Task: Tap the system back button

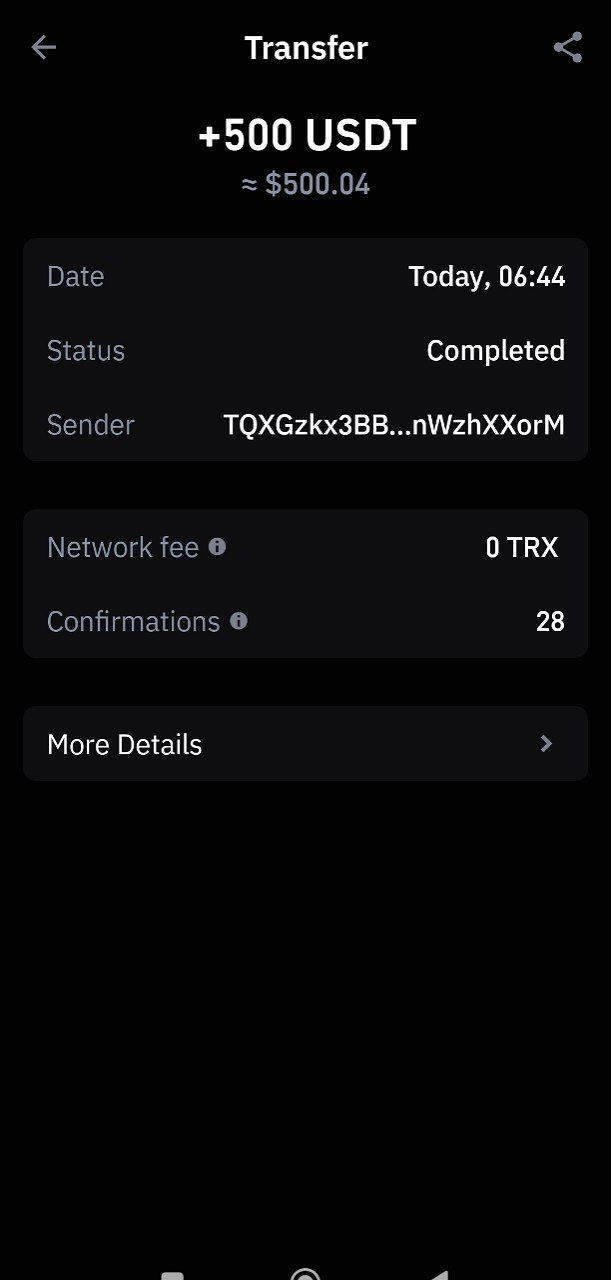Action: coord(438,1274)
